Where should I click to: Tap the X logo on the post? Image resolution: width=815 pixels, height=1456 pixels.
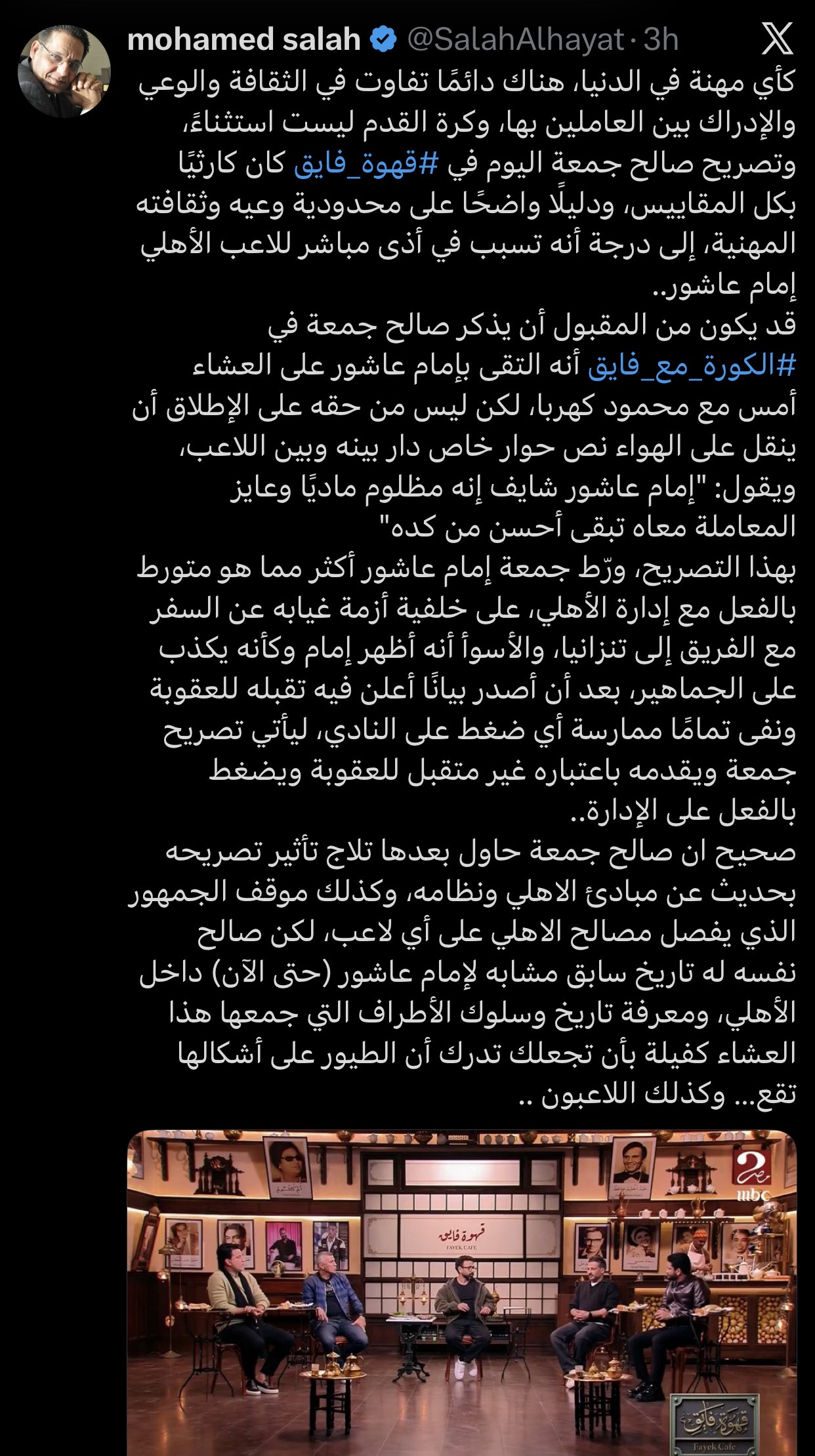(778, 39)
